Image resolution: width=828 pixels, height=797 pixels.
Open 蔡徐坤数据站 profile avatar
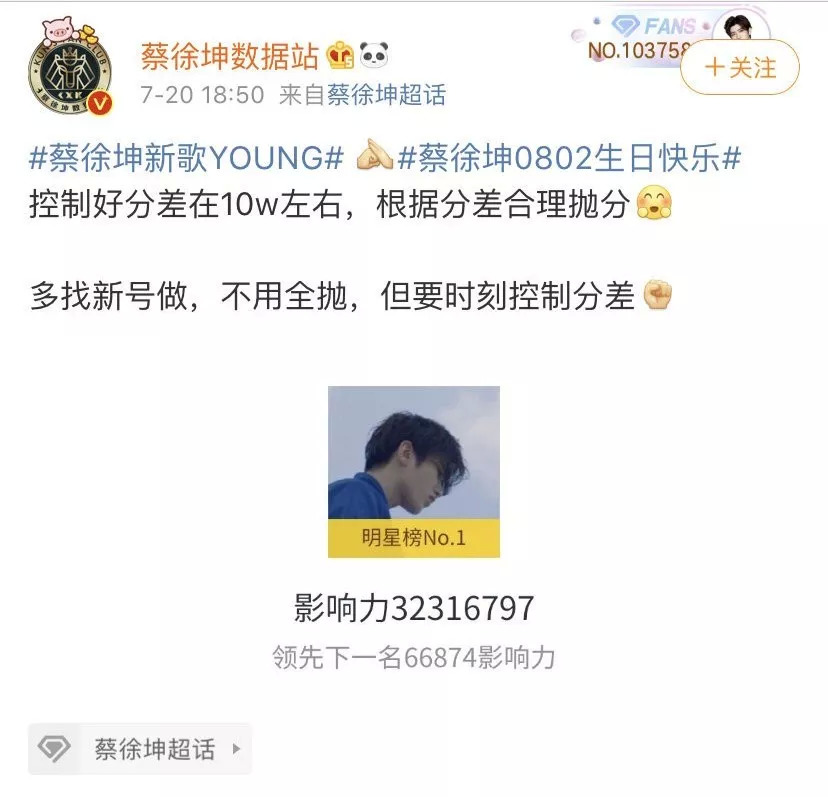69,69
